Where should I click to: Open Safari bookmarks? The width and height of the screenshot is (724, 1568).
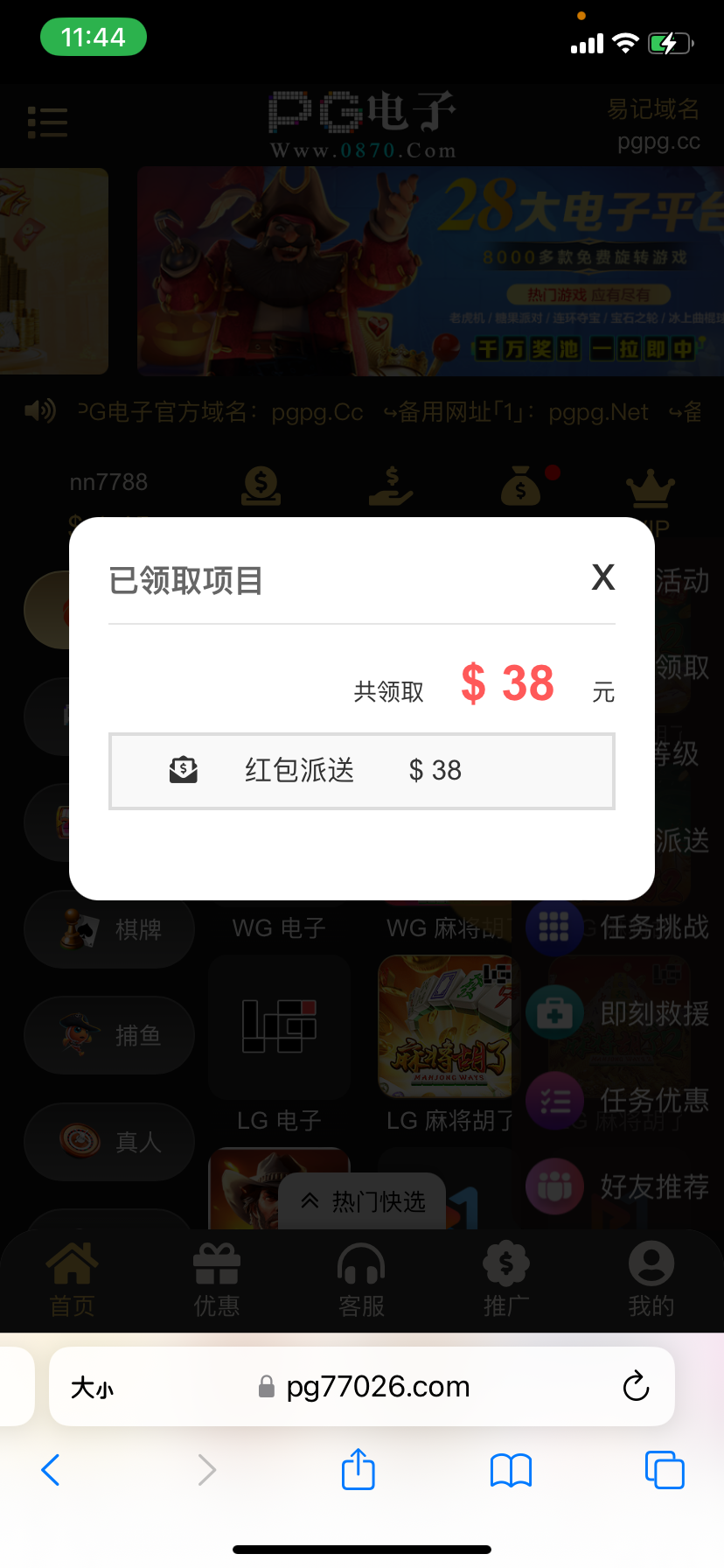(512, 1470)
